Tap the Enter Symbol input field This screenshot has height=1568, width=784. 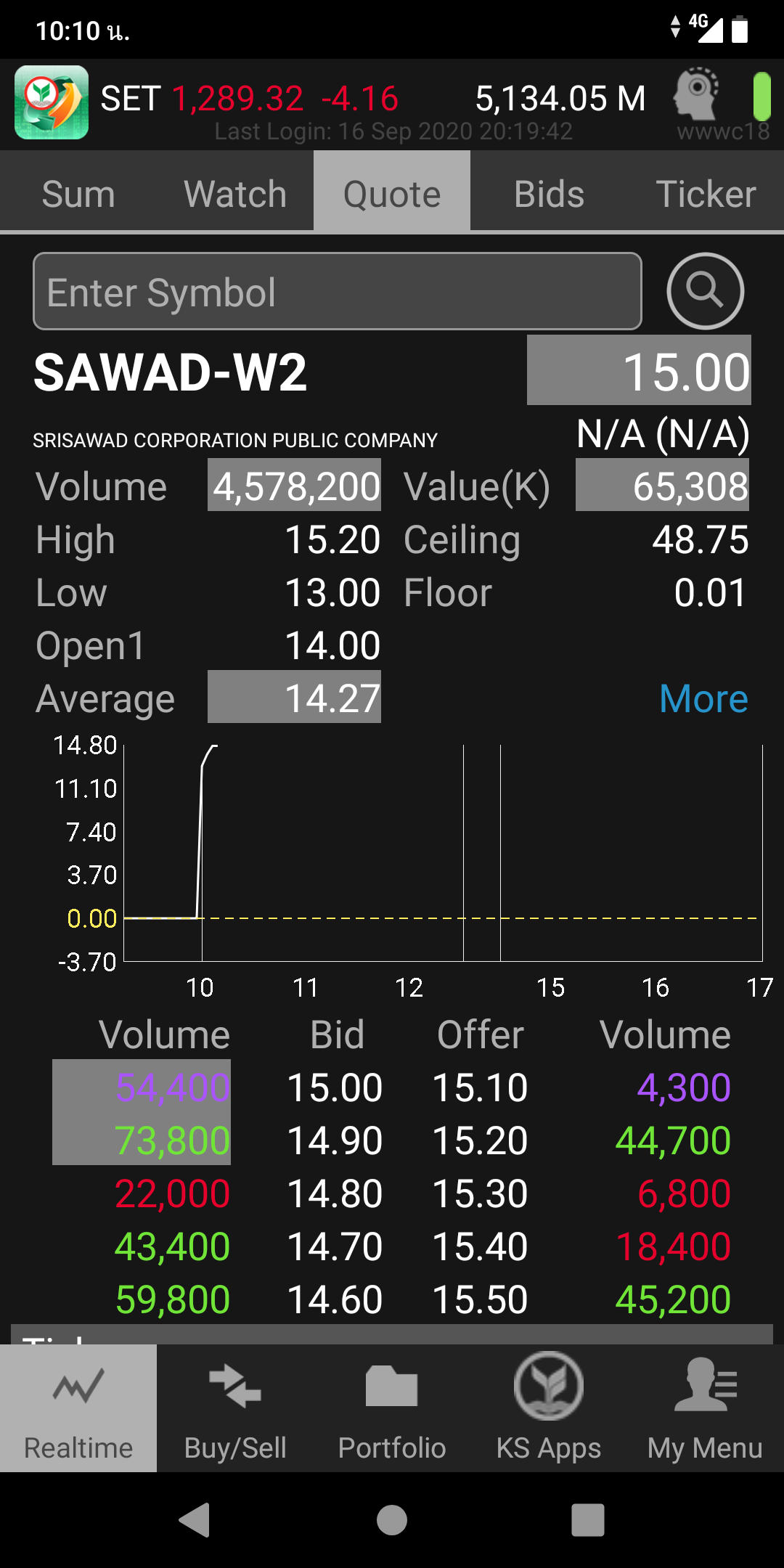click(x=337, y=292)
